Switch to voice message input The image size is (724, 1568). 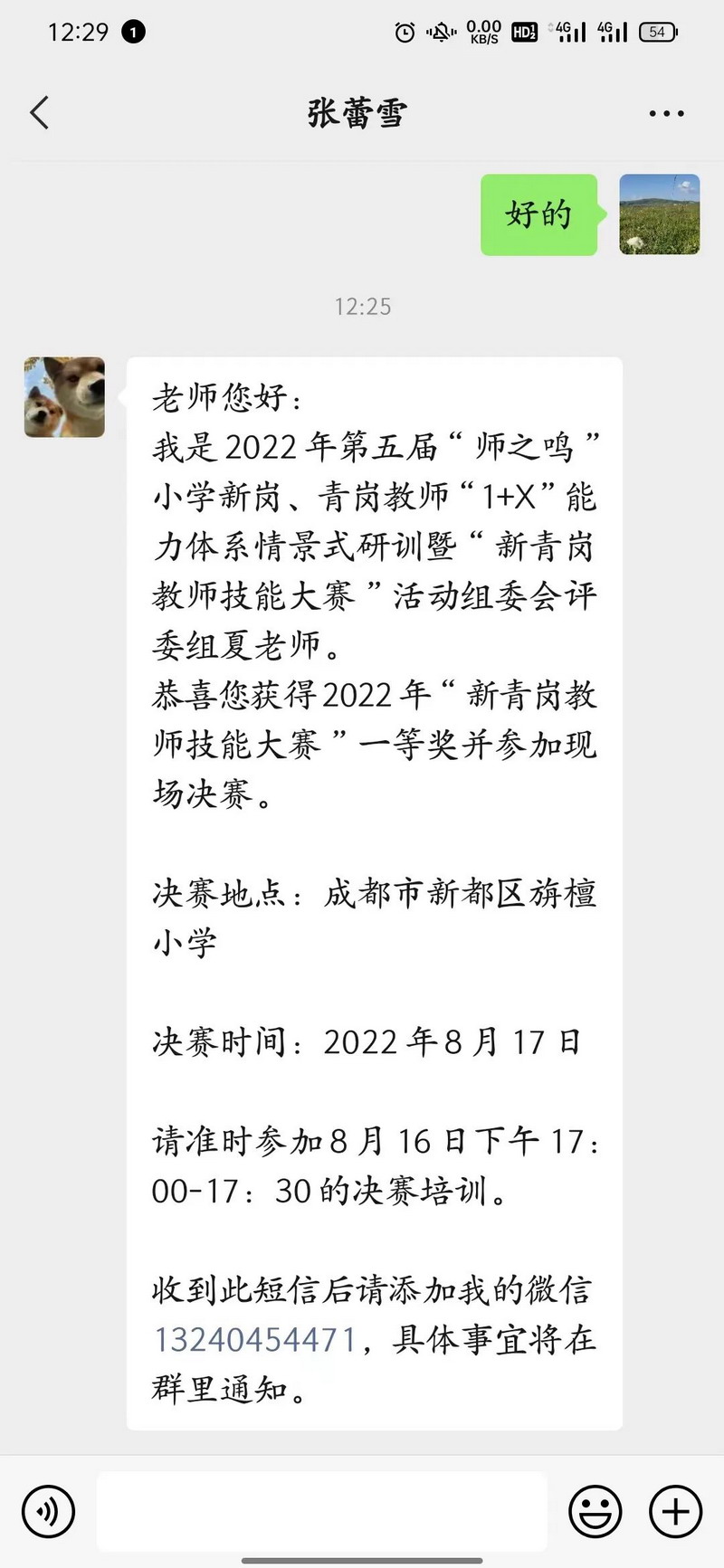click(x=48, y=1511)
